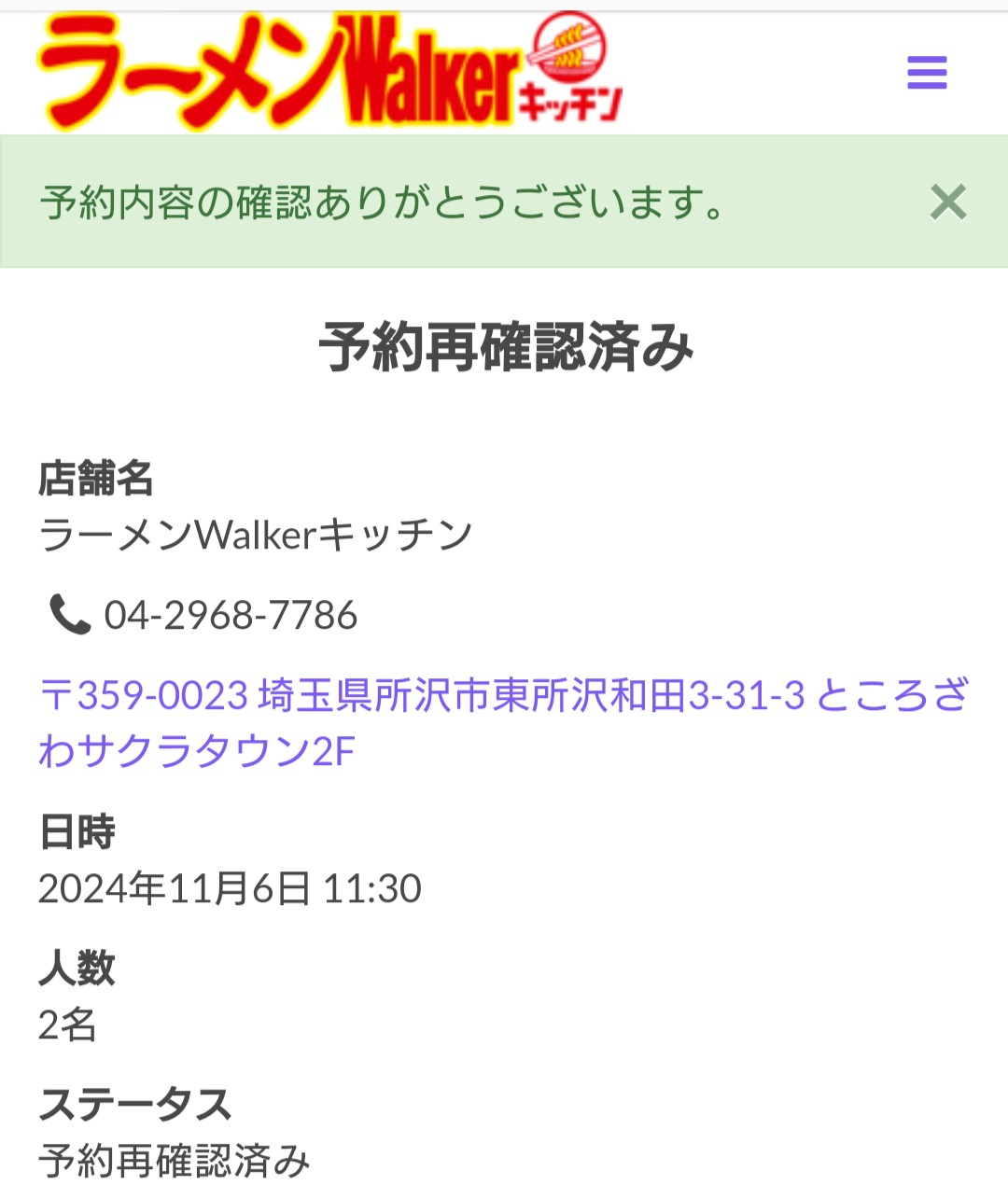The image size is (1008, 1199).
Task: Dismiss the green confirmation banner
Action: click(x=947, y=202)
